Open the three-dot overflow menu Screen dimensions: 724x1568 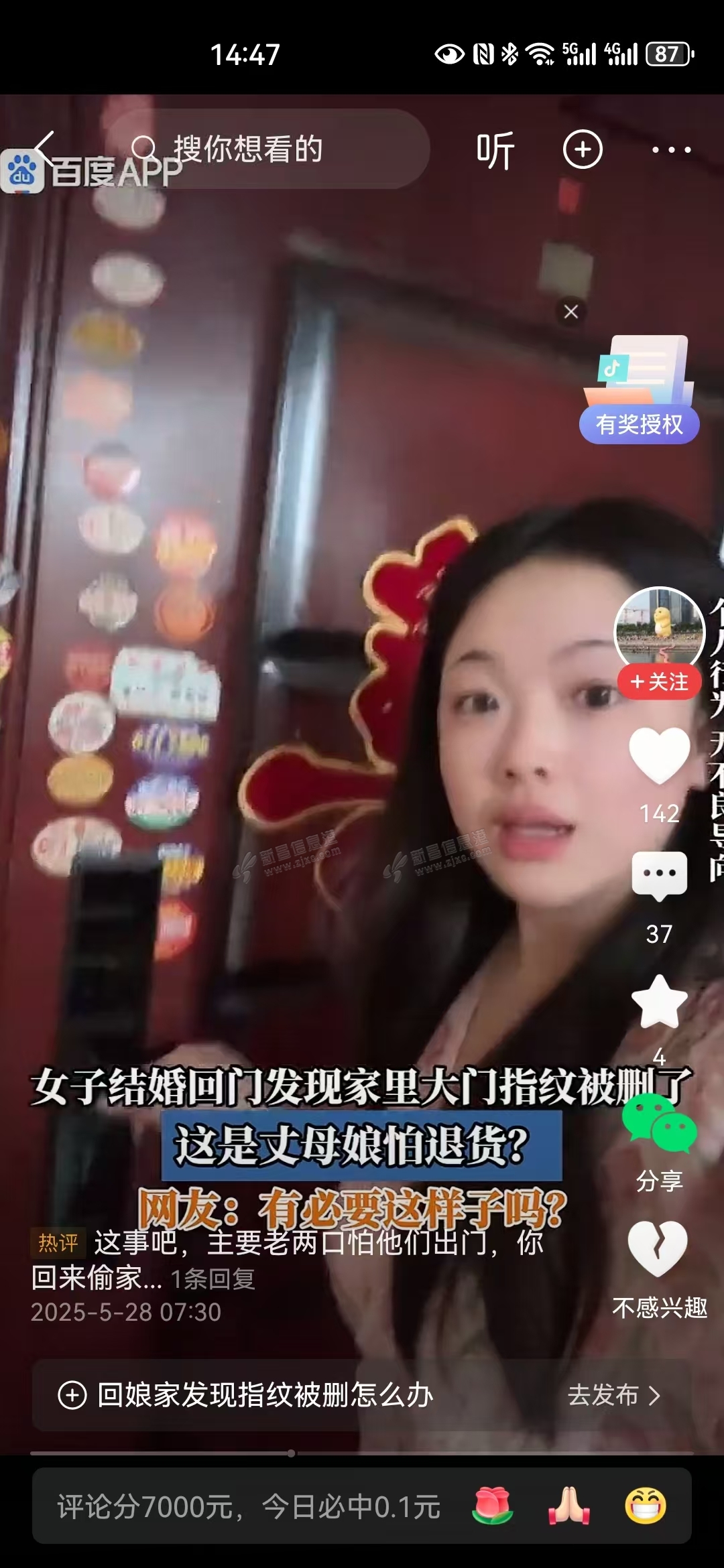(671, 150)
